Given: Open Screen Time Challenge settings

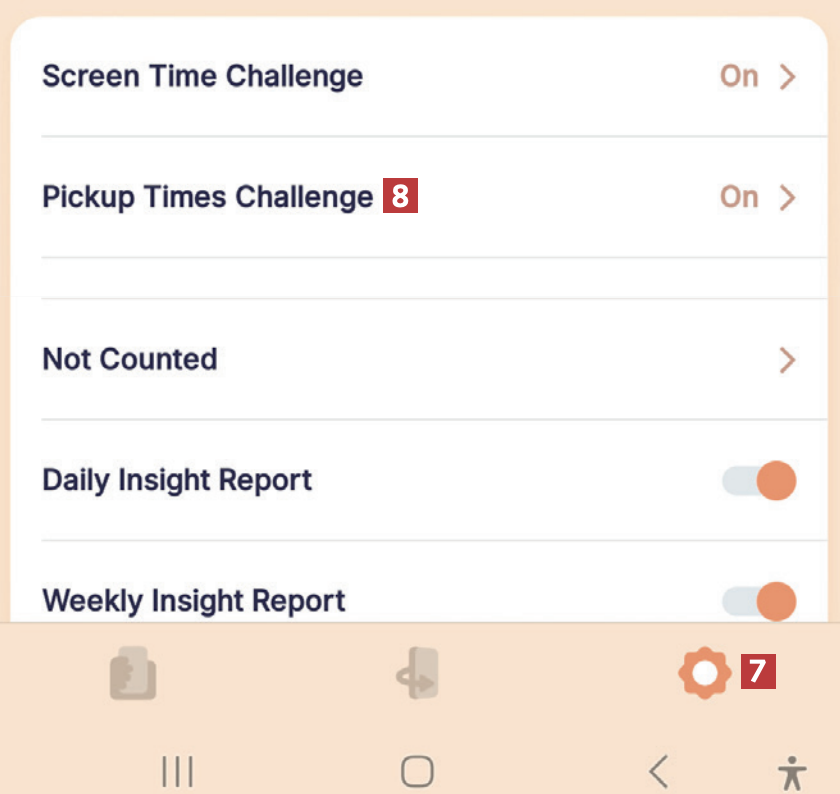Looking at the screenshot, I should tap(418, 76).
